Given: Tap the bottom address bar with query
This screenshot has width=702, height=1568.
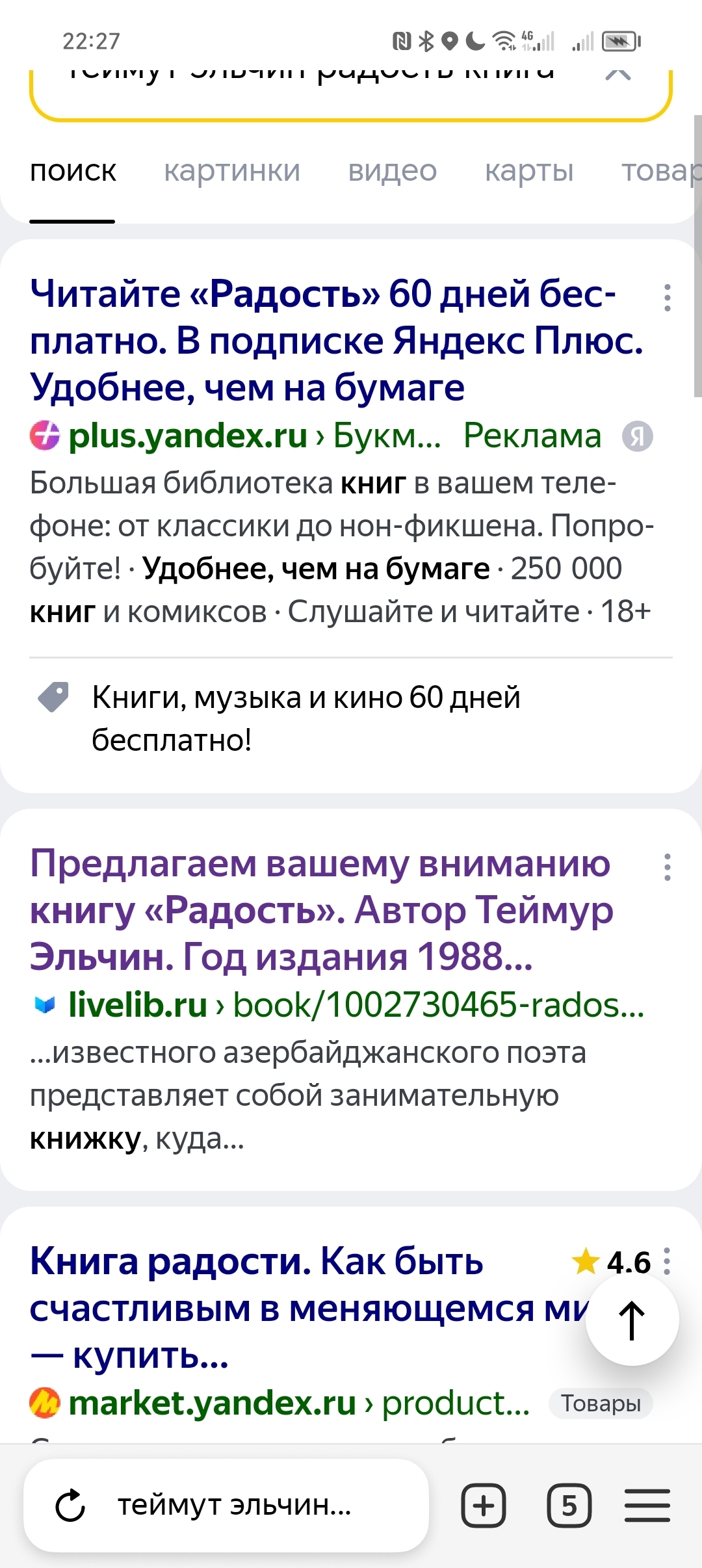Looking at the screenshot, I should (x=247, y=1506).
